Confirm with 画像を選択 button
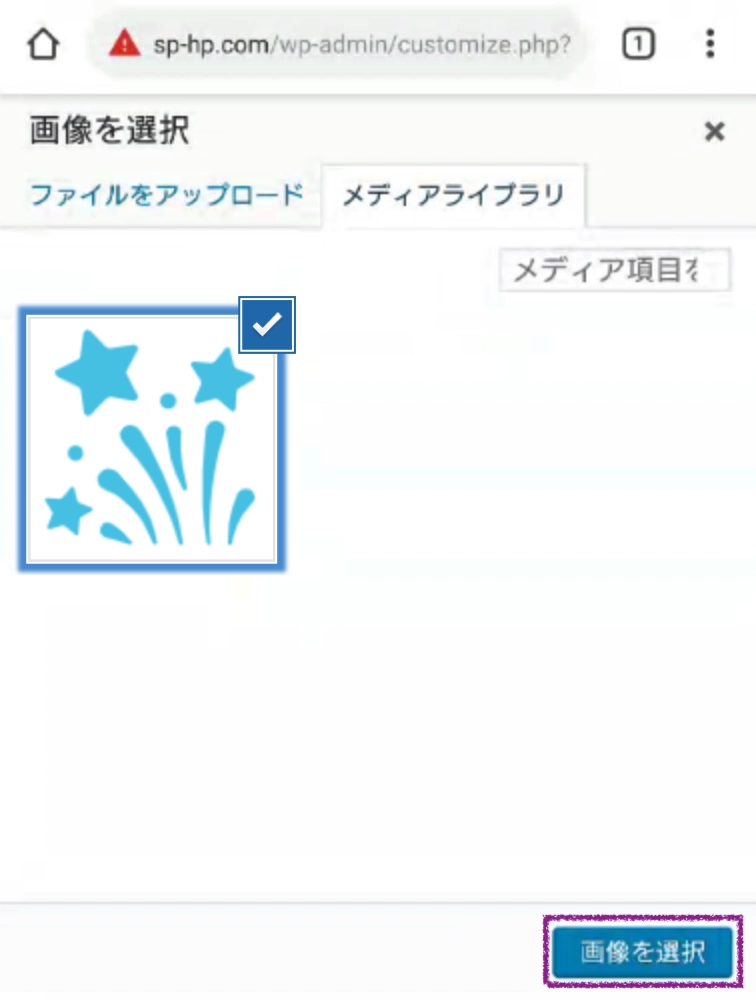Viewport: 756px width, 1000px height. (643, 952)
